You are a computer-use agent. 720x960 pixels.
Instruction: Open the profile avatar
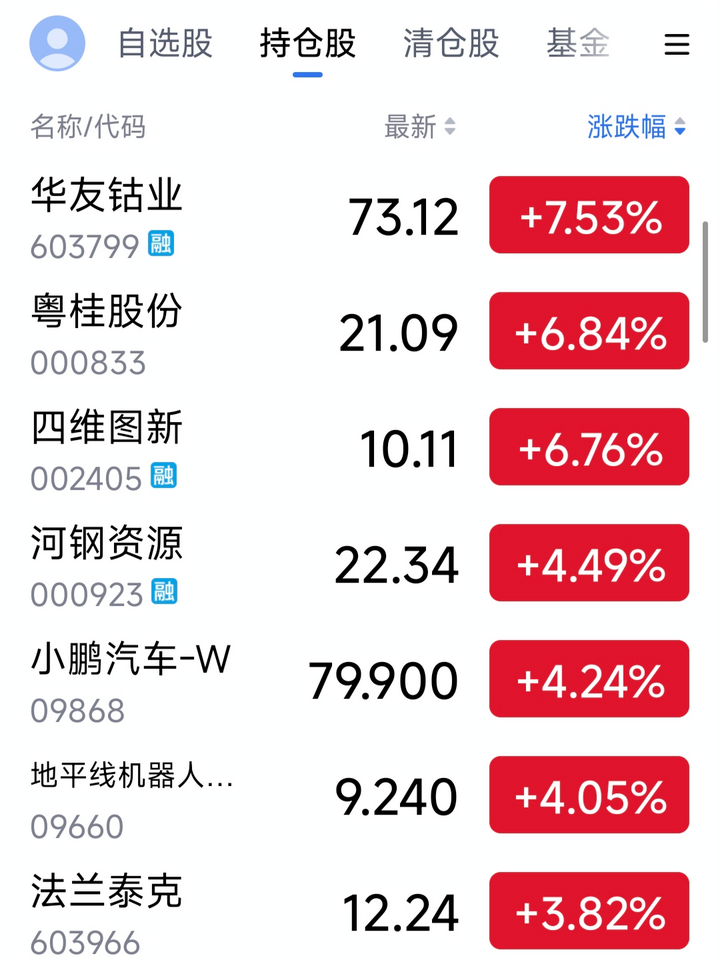click(58, 44)
